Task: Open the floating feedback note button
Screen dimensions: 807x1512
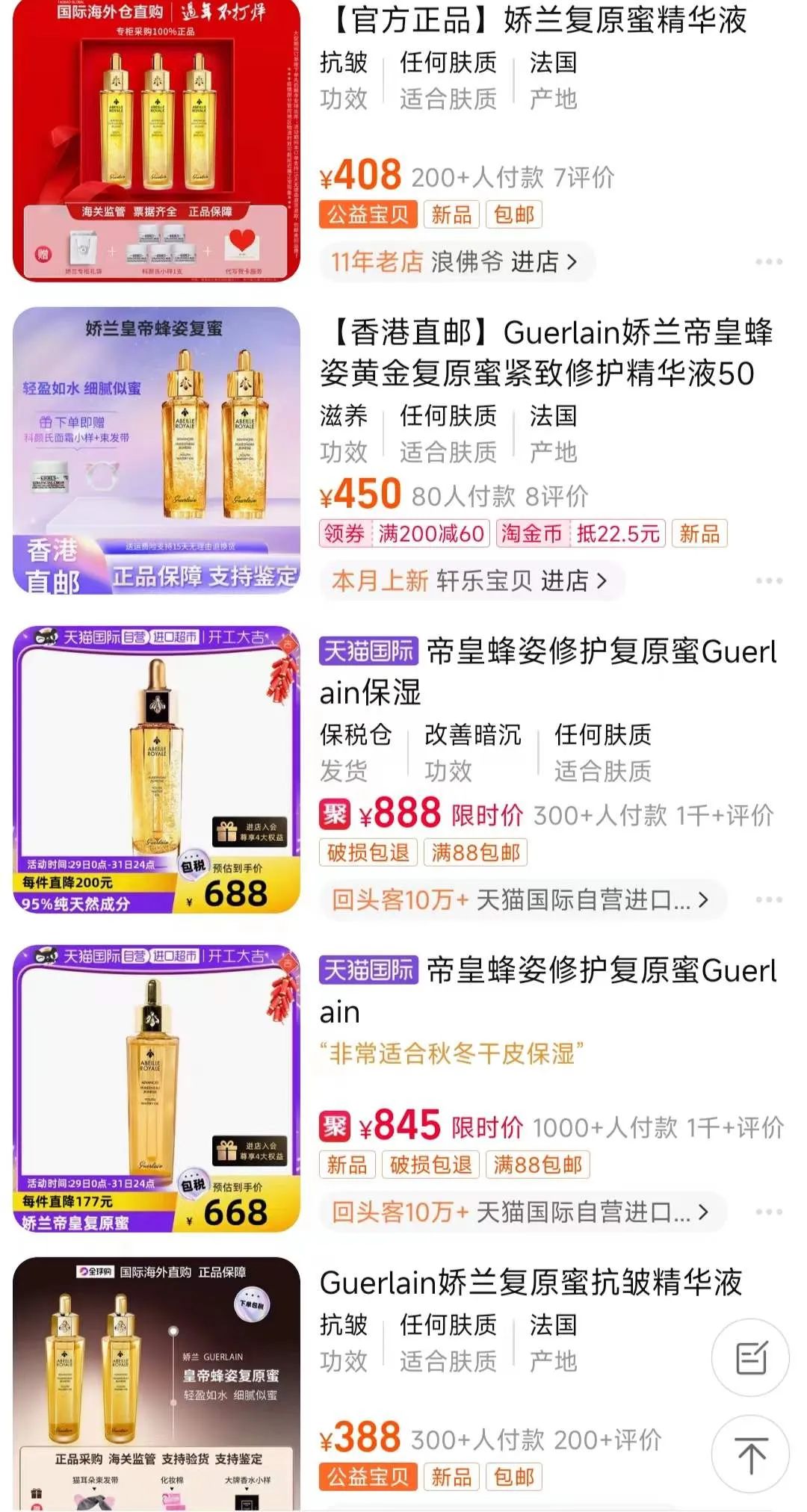Action: 750,1358
